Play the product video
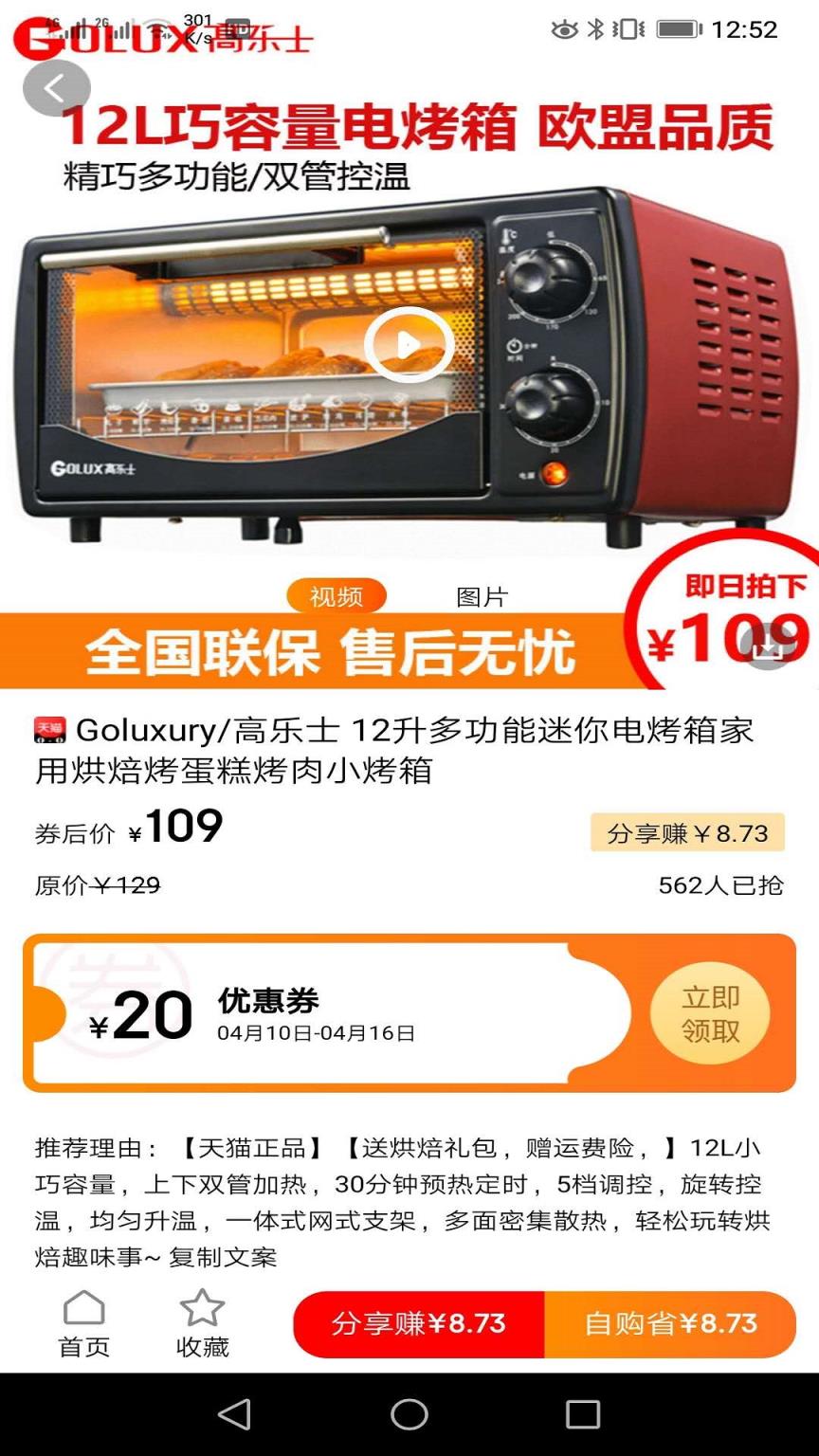 [x=409, y=344]
